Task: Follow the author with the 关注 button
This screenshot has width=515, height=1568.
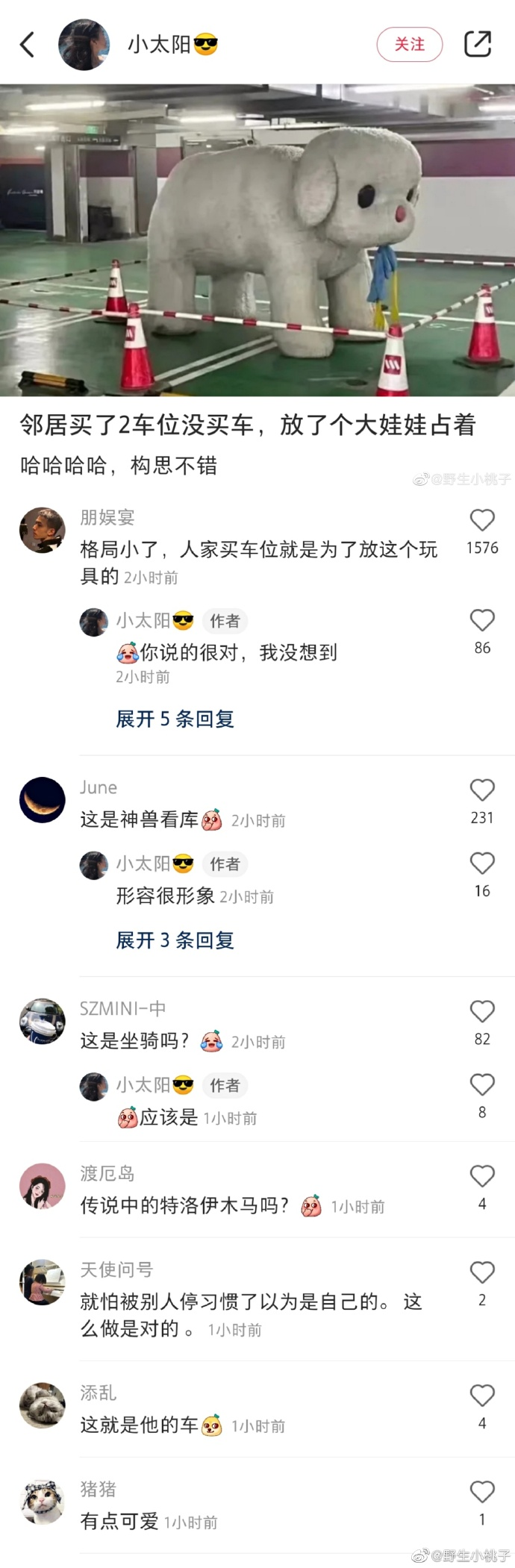Action: coord(409,45)
